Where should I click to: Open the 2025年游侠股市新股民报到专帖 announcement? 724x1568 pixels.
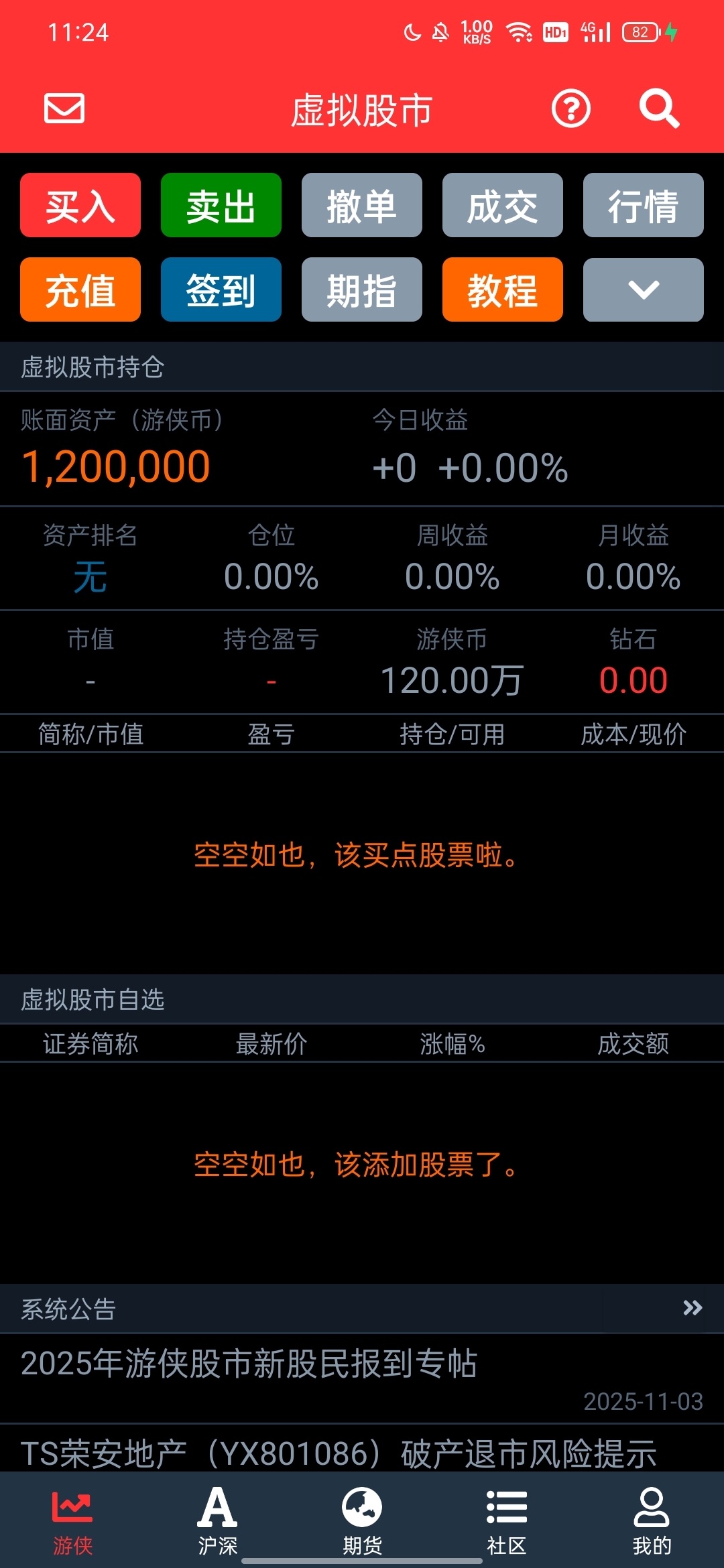coord(249,1364)
